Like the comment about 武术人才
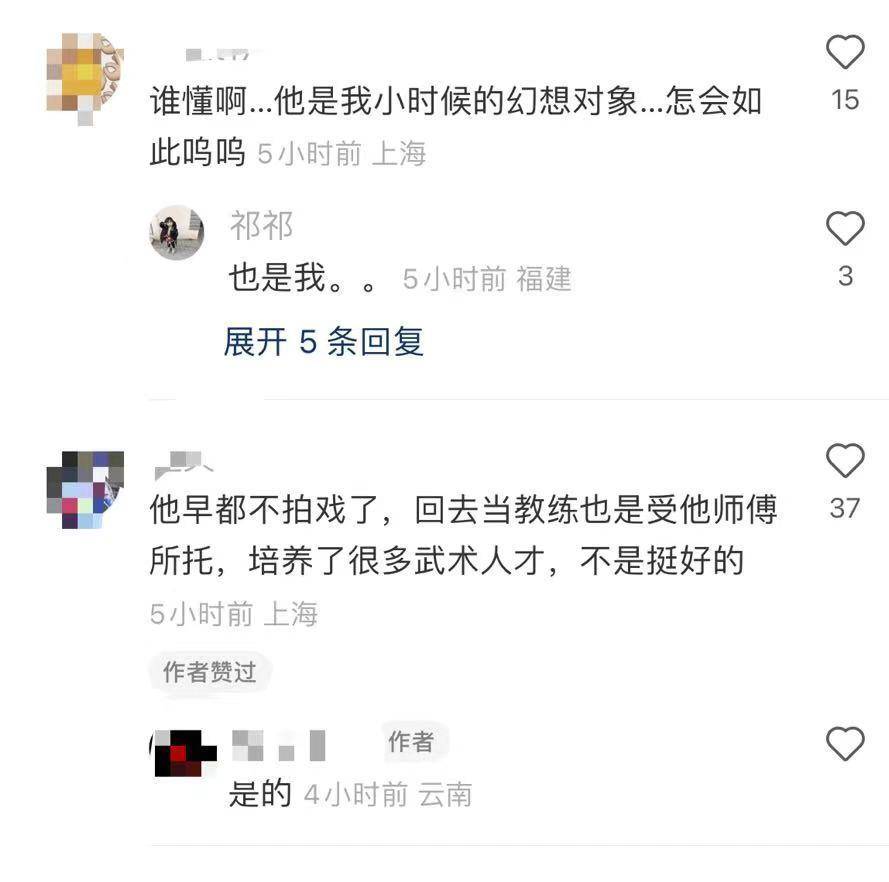889x882 pixels. [845, 461]
